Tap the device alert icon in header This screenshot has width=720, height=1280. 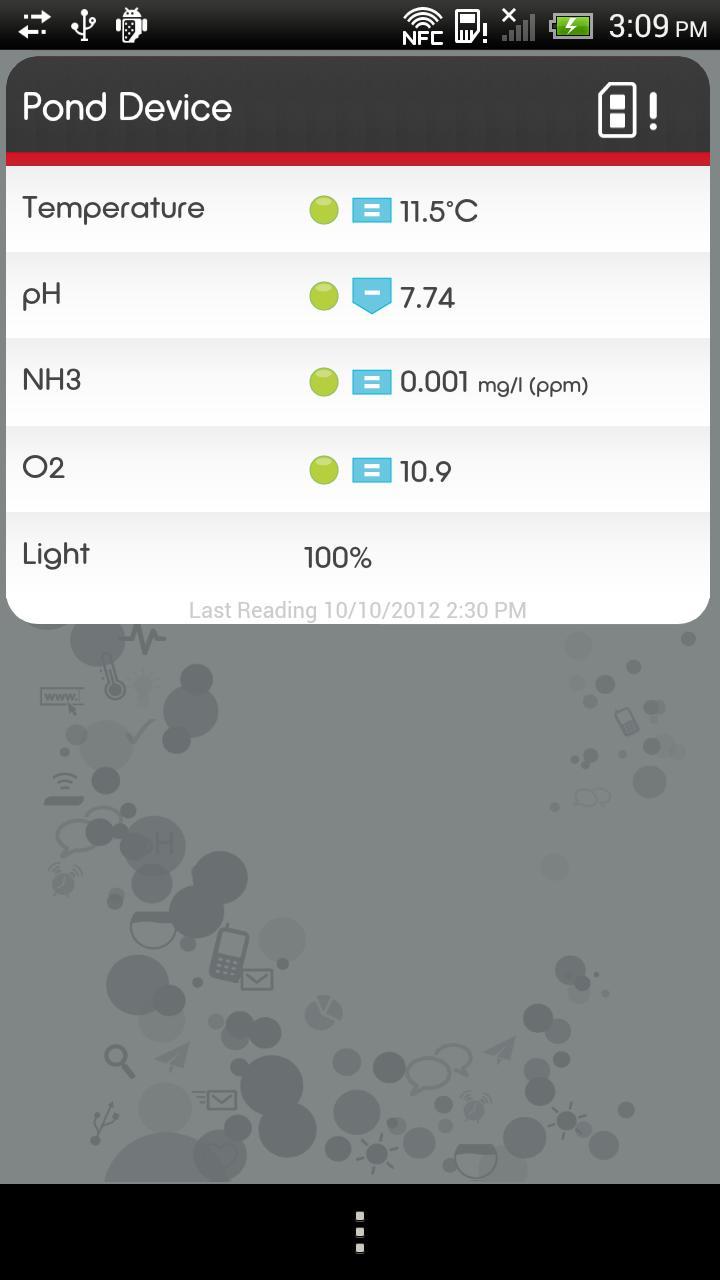pos(627,109)
